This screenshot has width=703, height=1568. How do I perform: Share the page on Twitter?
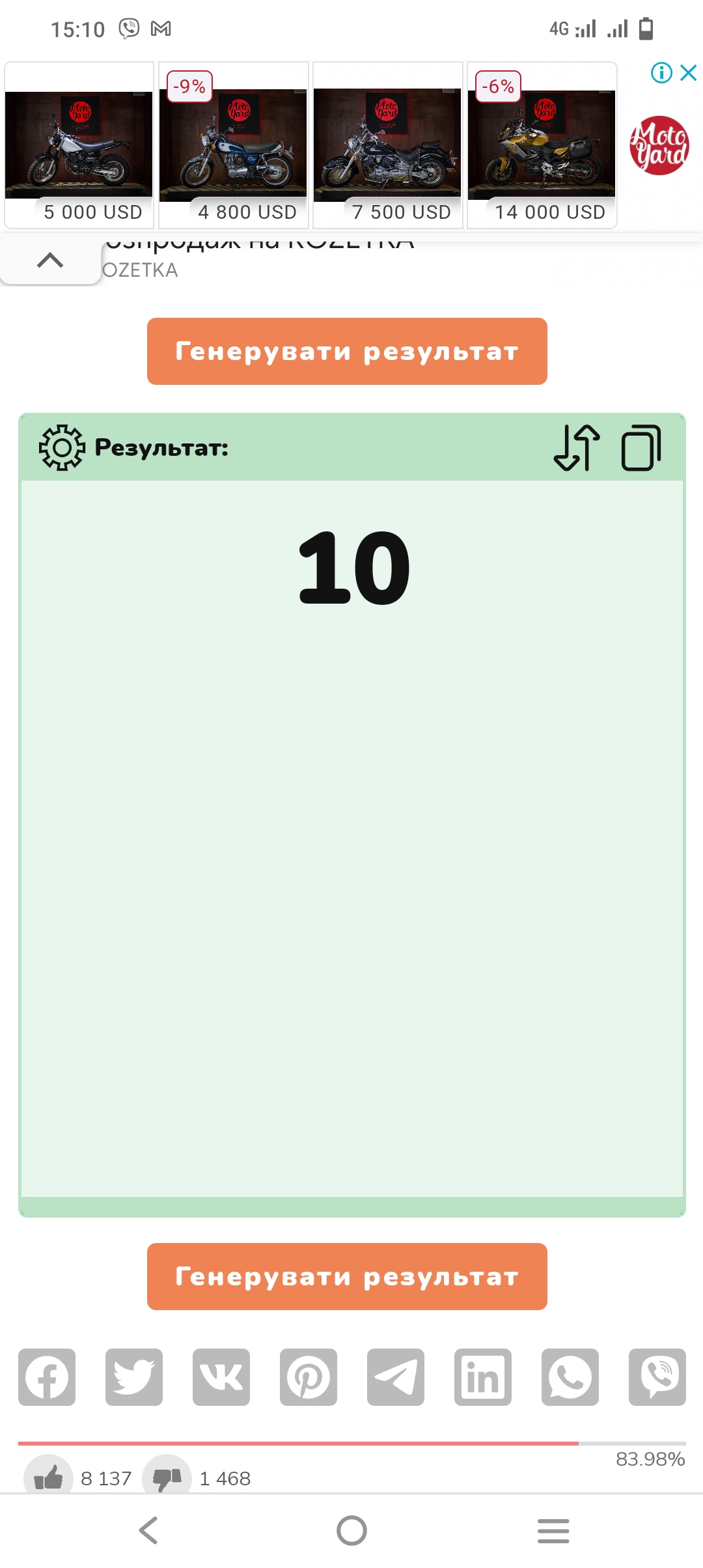point(134,1377)
